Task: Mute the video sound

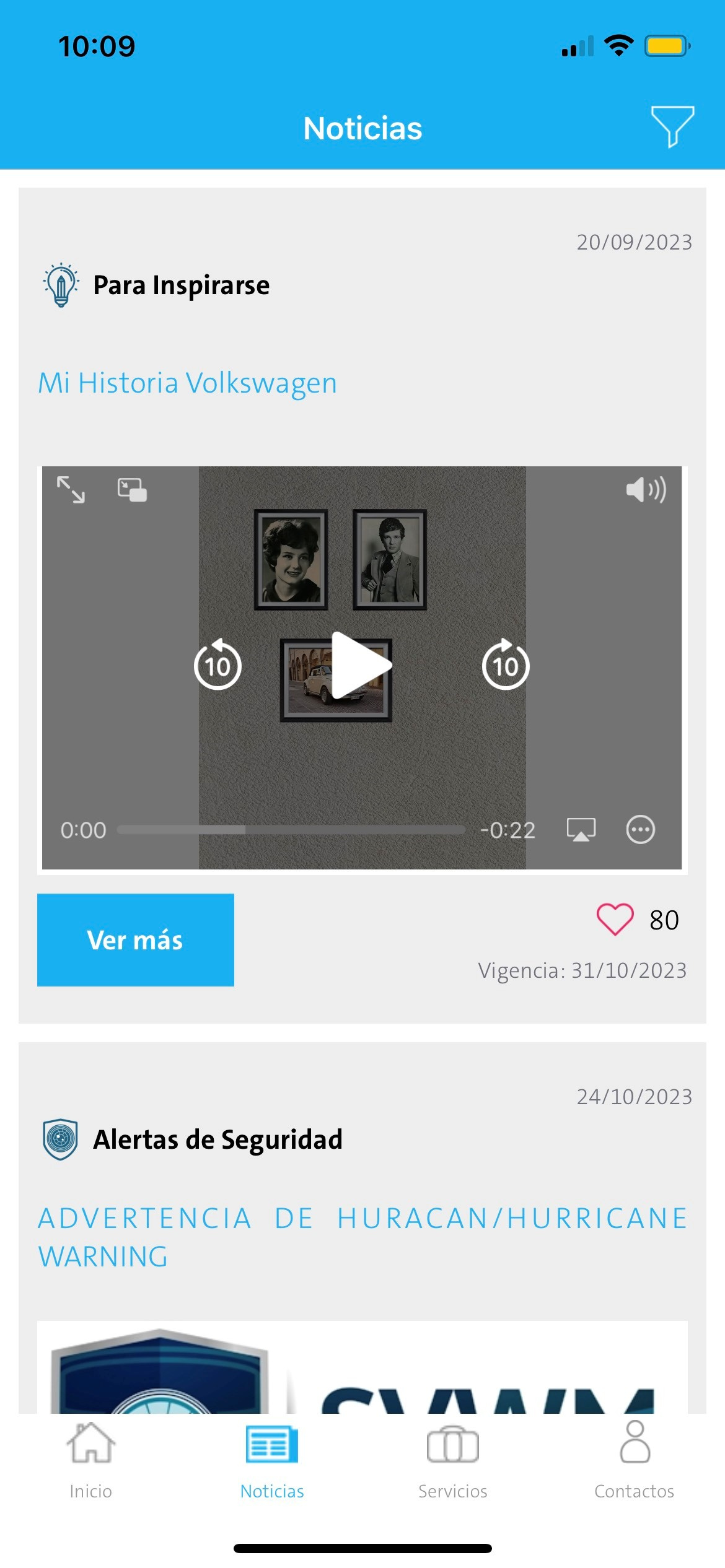Action: click(x=646, y=489)
